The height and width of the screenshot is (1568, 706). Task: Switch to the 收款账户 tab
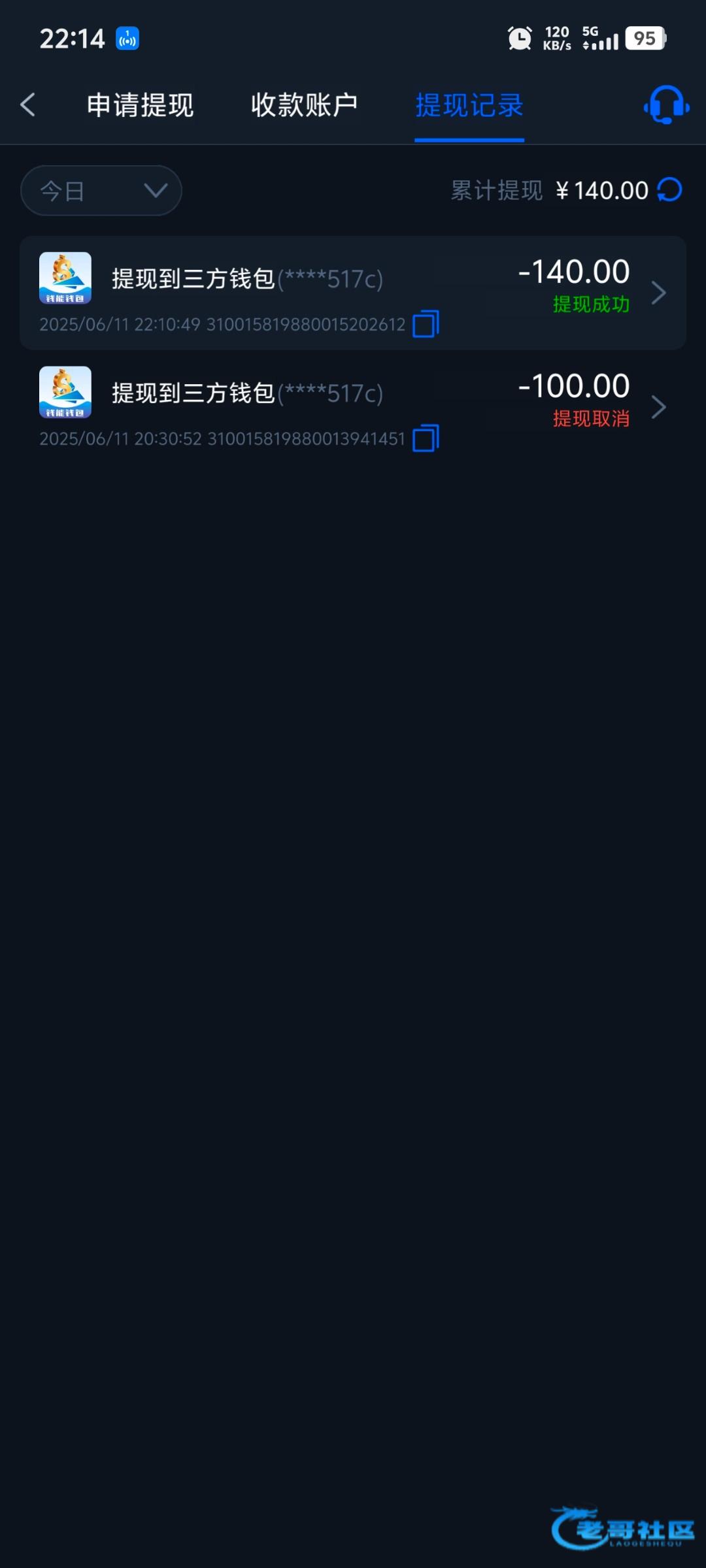[304, 105]
